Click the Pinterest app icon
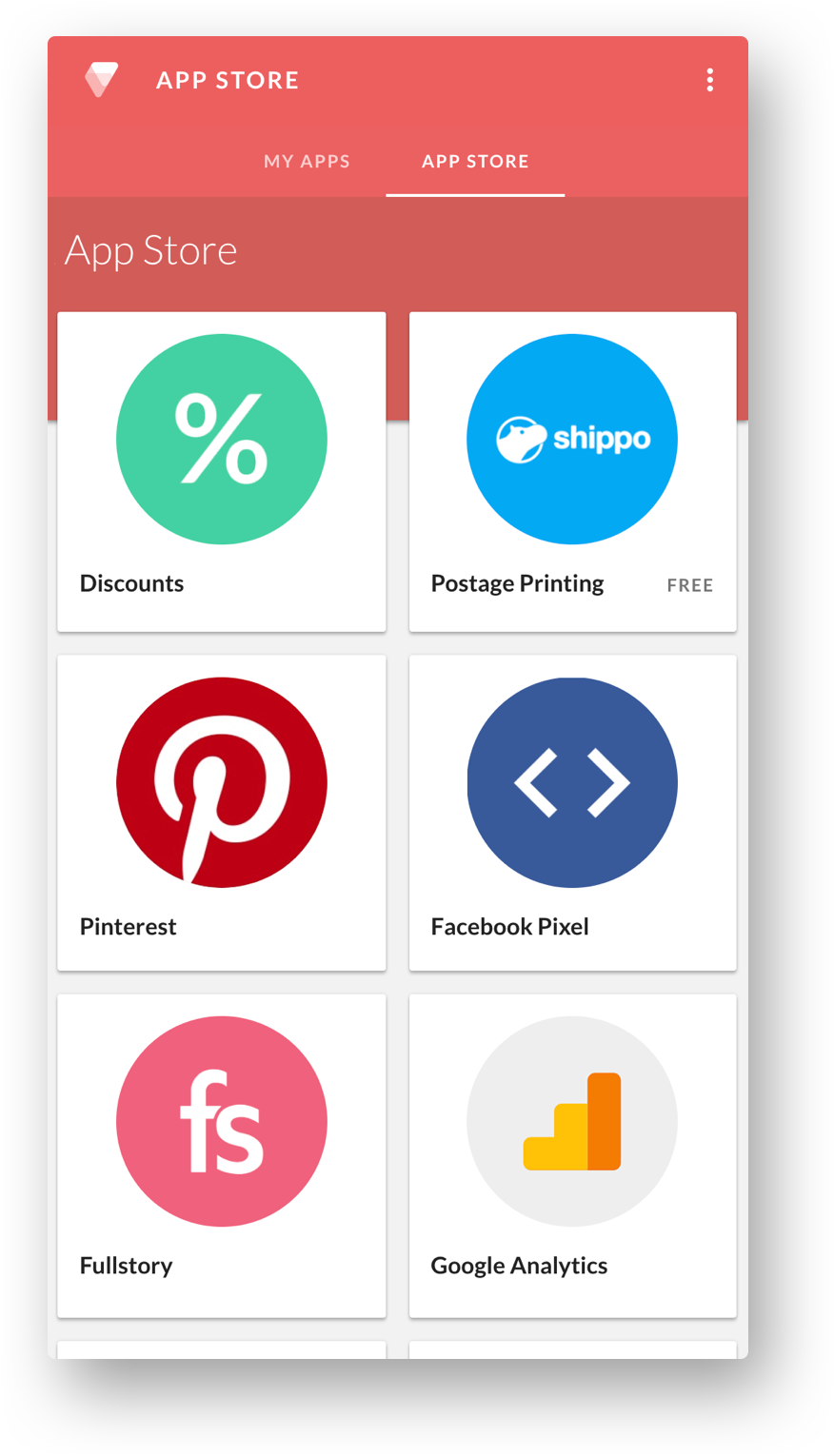 pyautogui.click(x=221, y=782)
